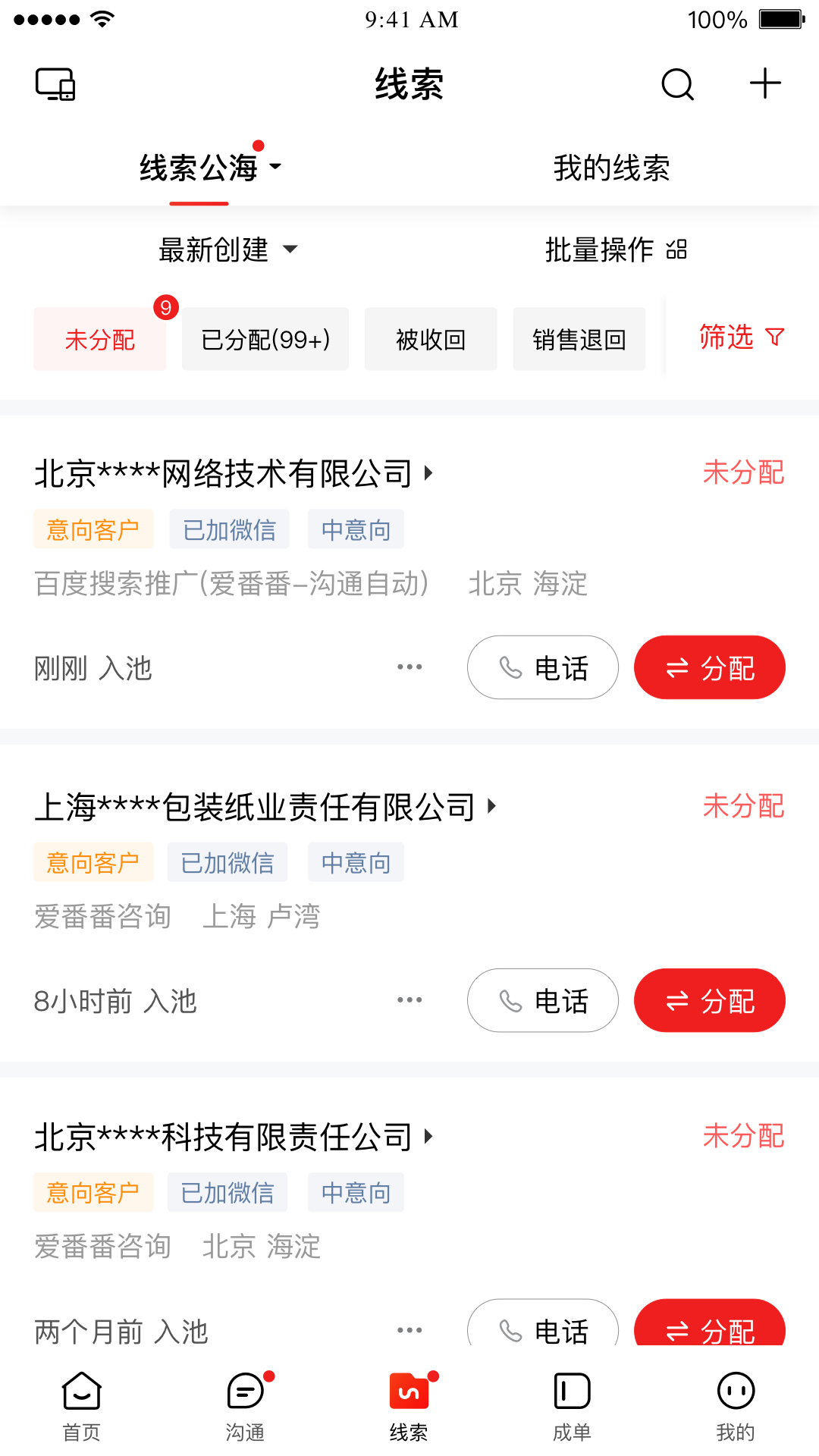The height and width of the screenshot is (1456, 819).
Task: Open search from the top bar
Action: coord(677,84)
